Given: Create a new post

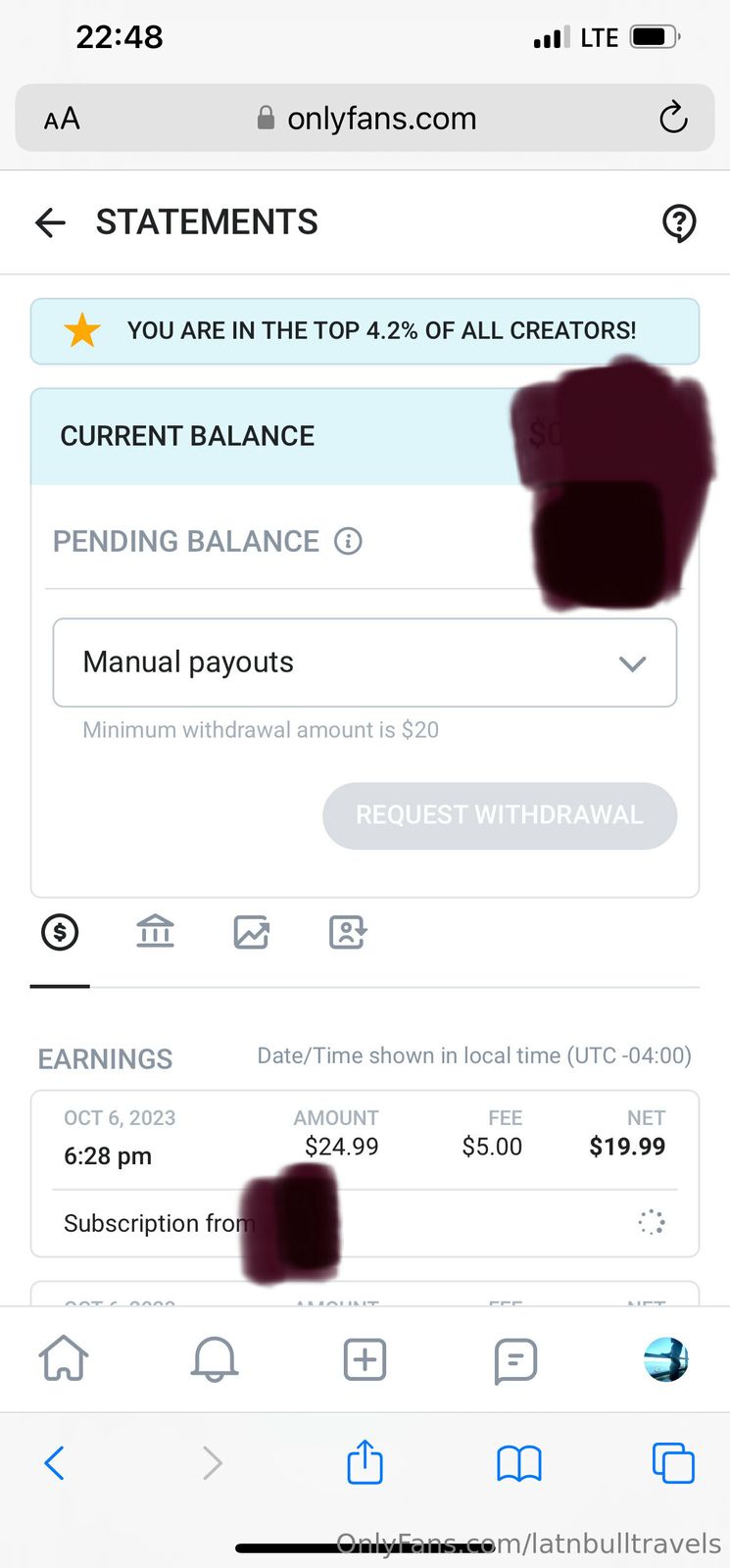Looking at the screenshot, I should [365, 1360].
